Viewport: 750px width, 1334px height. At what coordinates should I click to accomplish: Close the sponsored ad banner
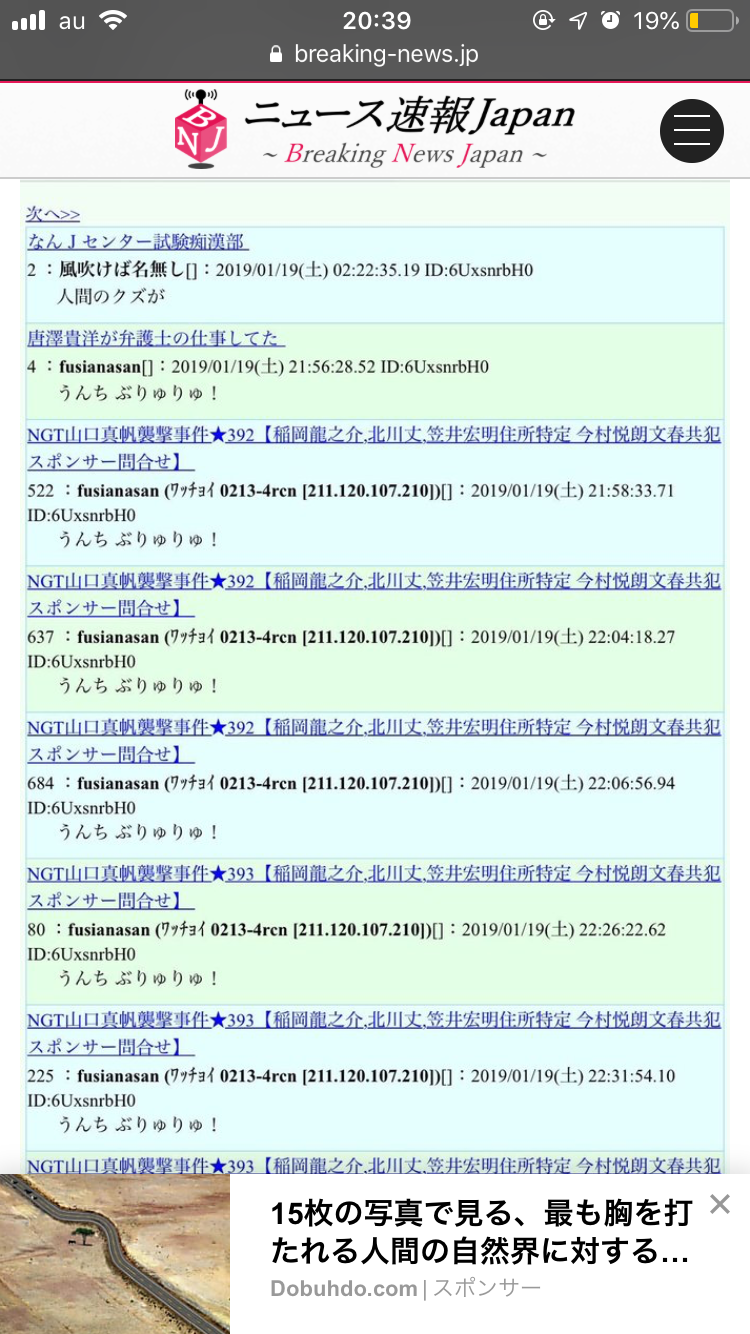(719, 1204)
